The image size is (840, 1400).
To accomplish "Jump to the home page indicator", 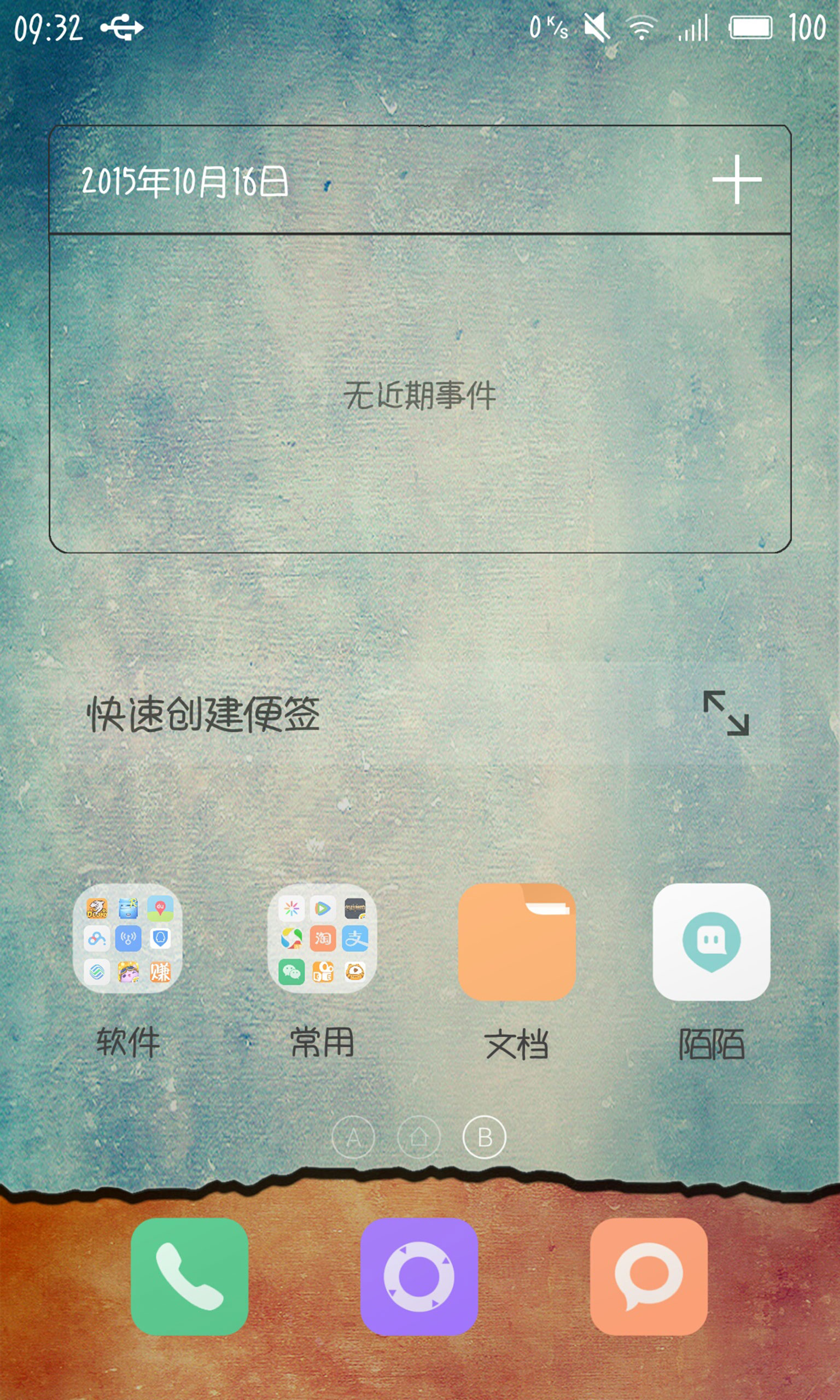I will pos(419,1137).
